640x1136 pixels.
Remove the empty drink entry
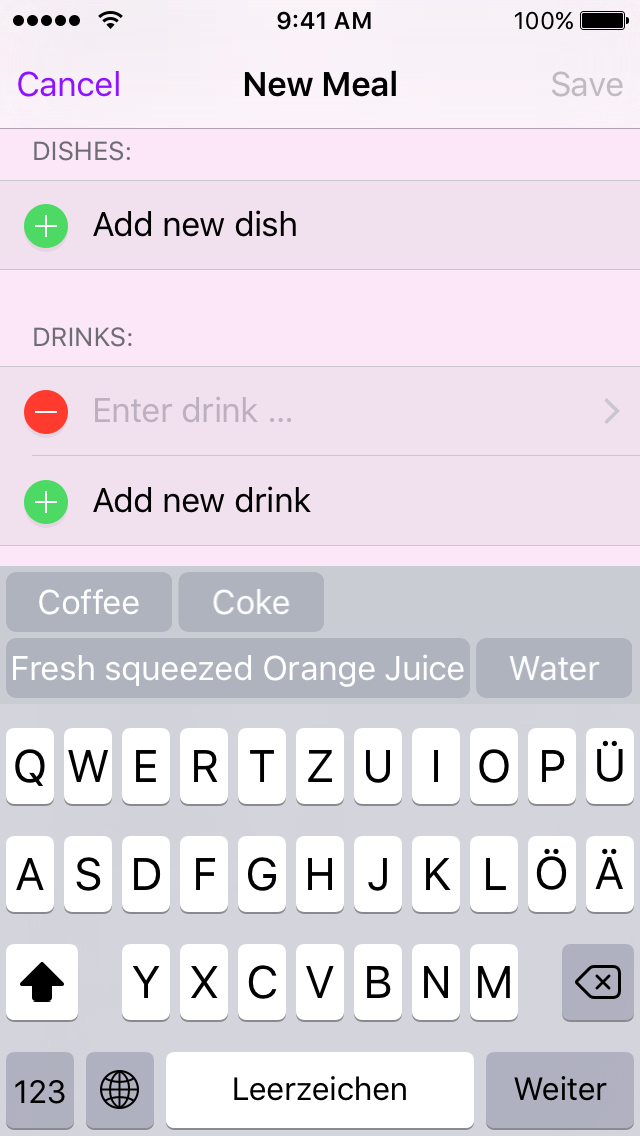[46, 411]
